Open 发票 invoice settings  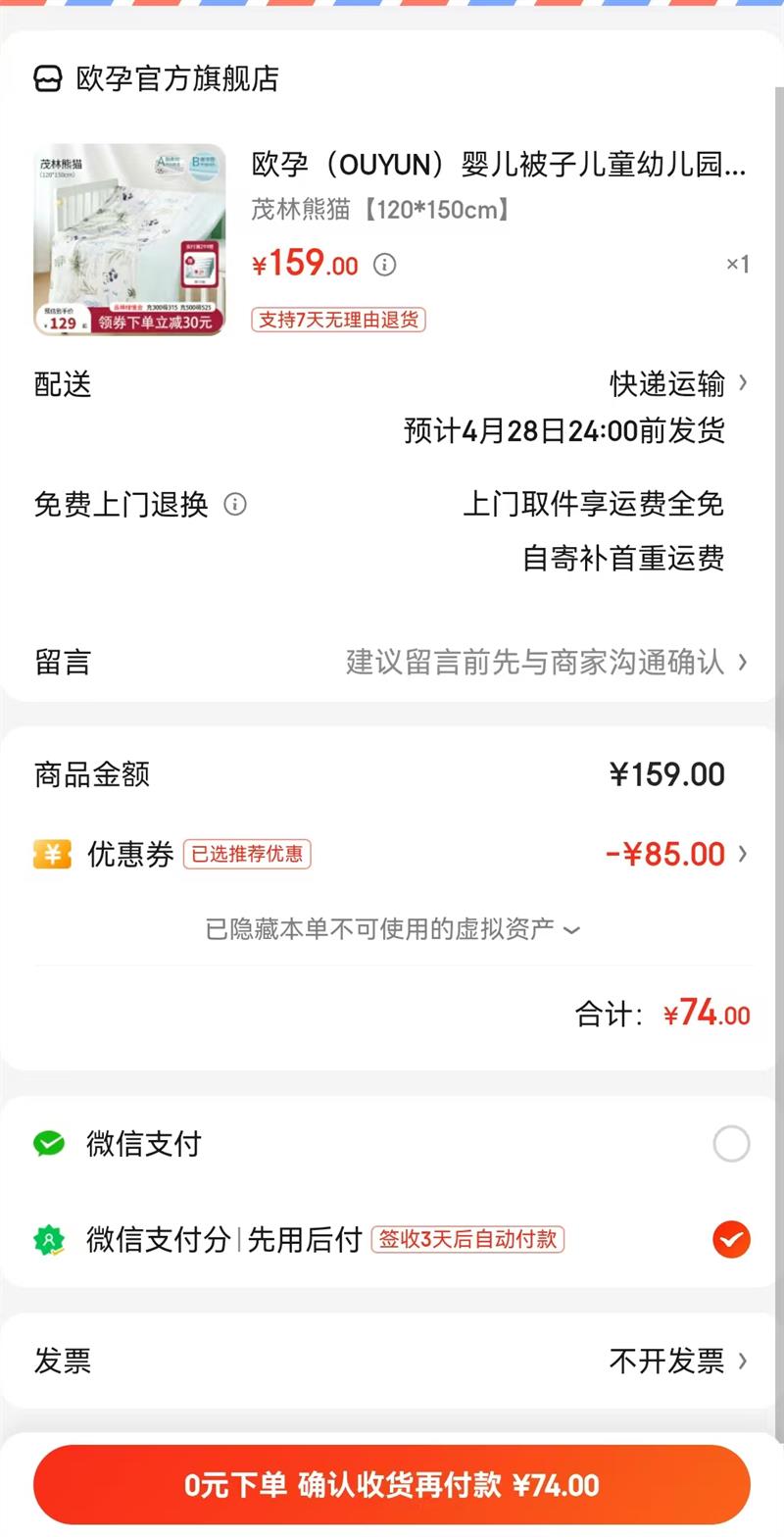point(676,1361)
